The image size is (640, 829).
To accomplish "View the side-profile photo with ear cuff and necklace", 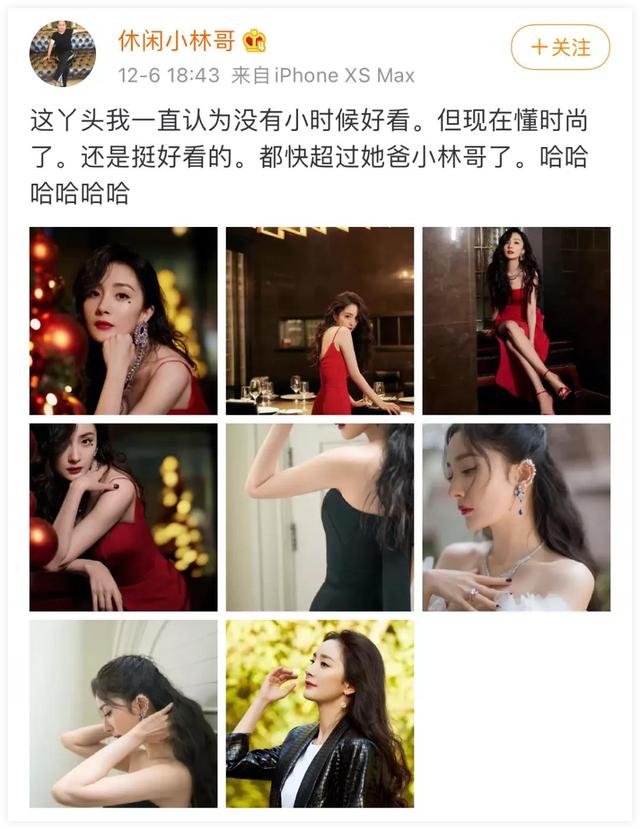I will coord(515,516).
